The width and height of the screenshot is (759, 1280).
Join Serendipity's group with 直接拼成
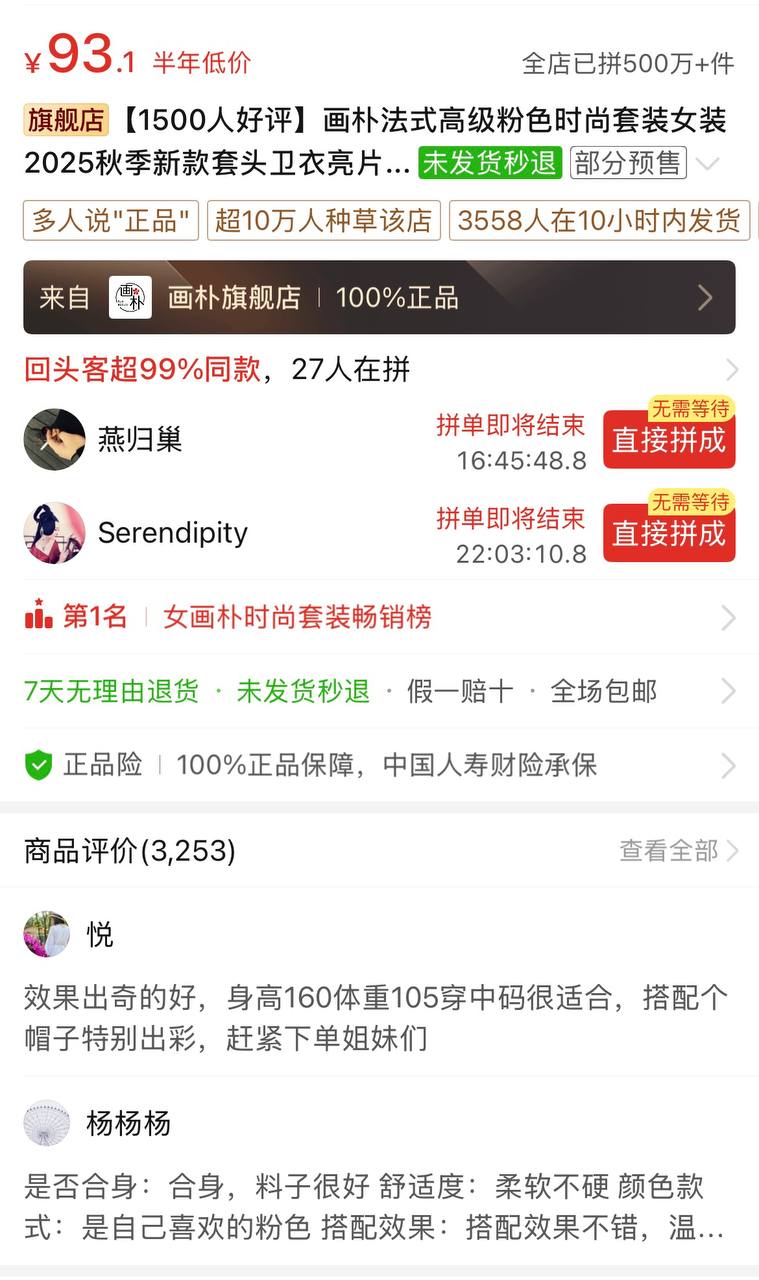click(x=668, y=533)
